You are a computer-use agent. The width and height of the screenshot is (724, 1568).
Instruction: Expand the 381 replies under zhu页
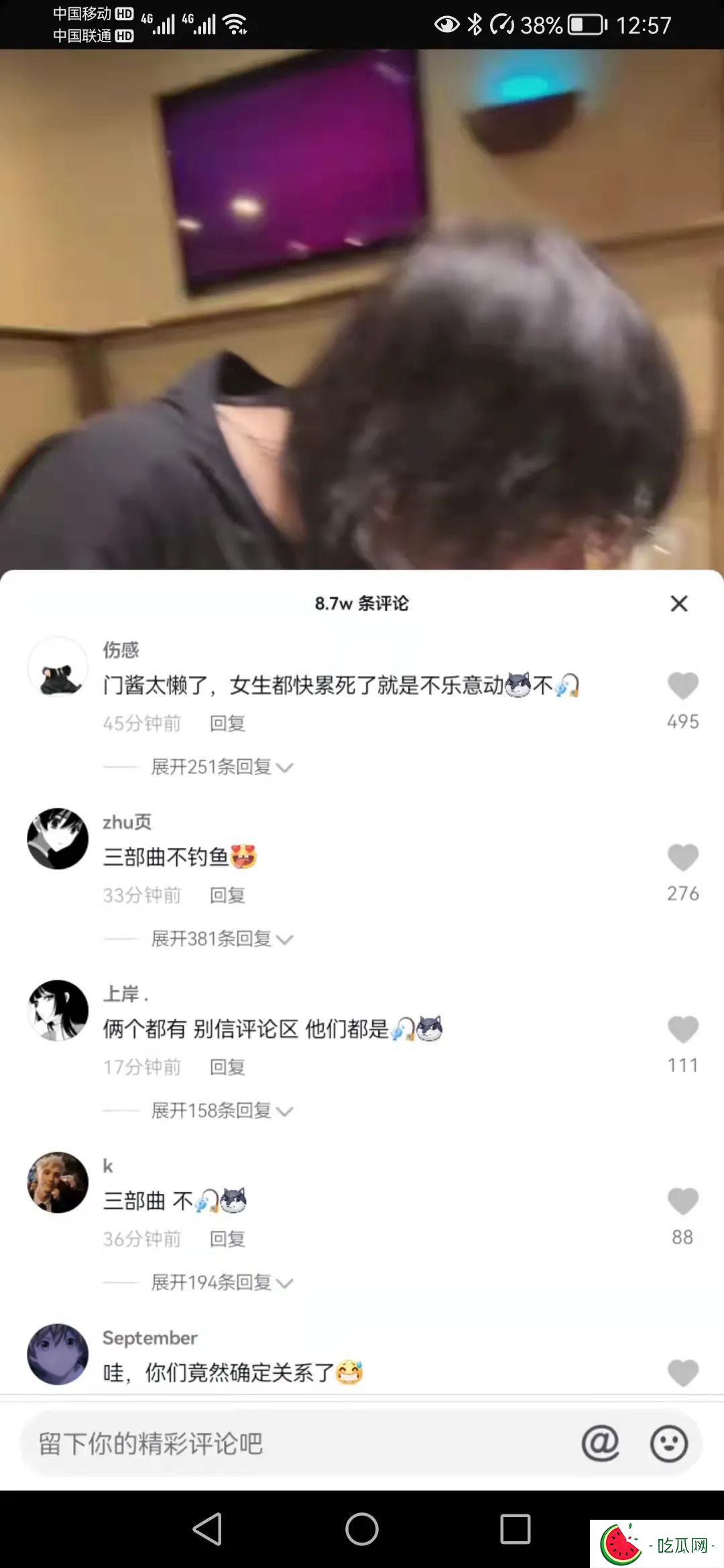(221, 939)
